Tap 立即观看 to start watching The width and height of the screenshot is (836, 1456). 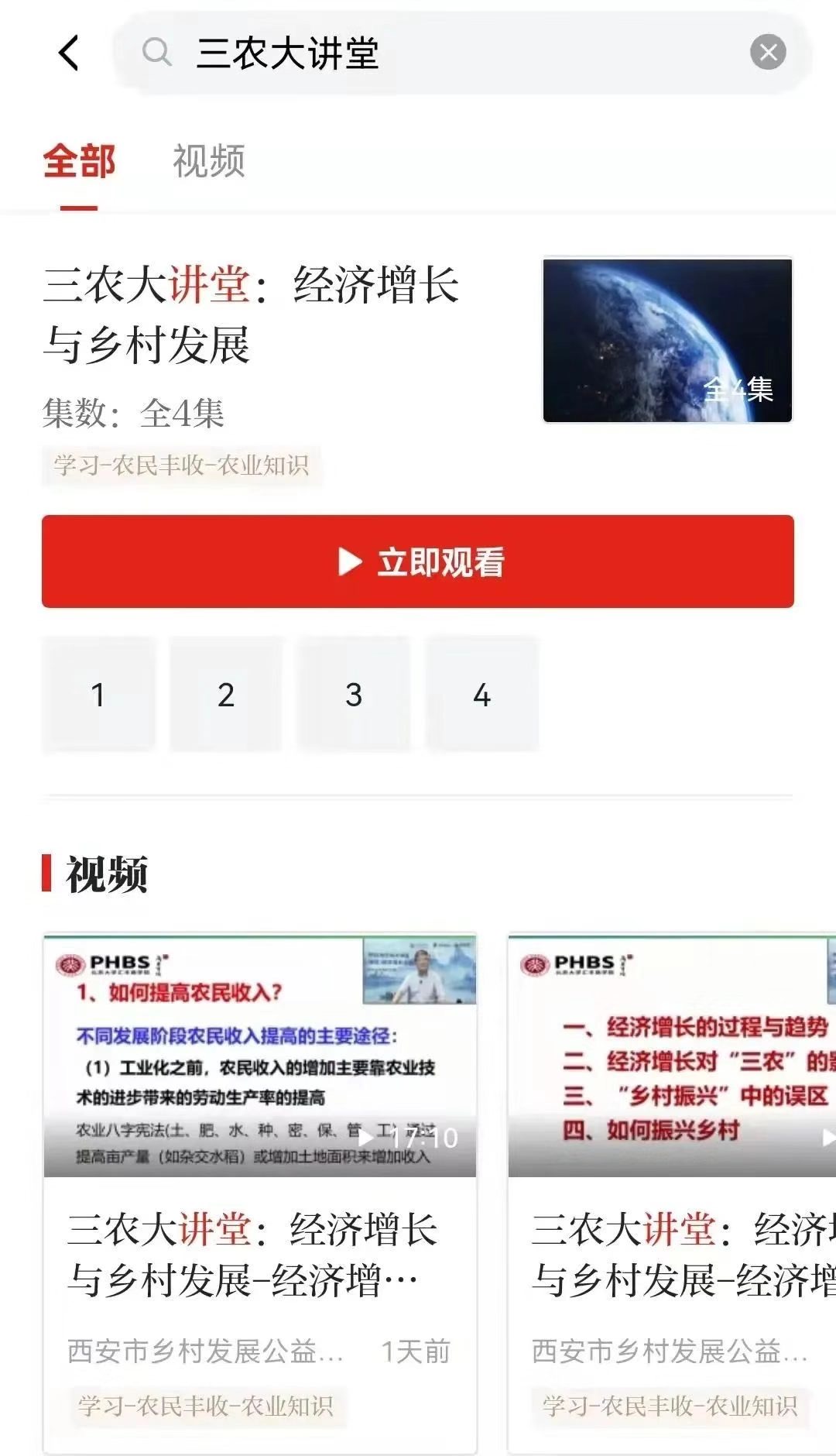418,561
